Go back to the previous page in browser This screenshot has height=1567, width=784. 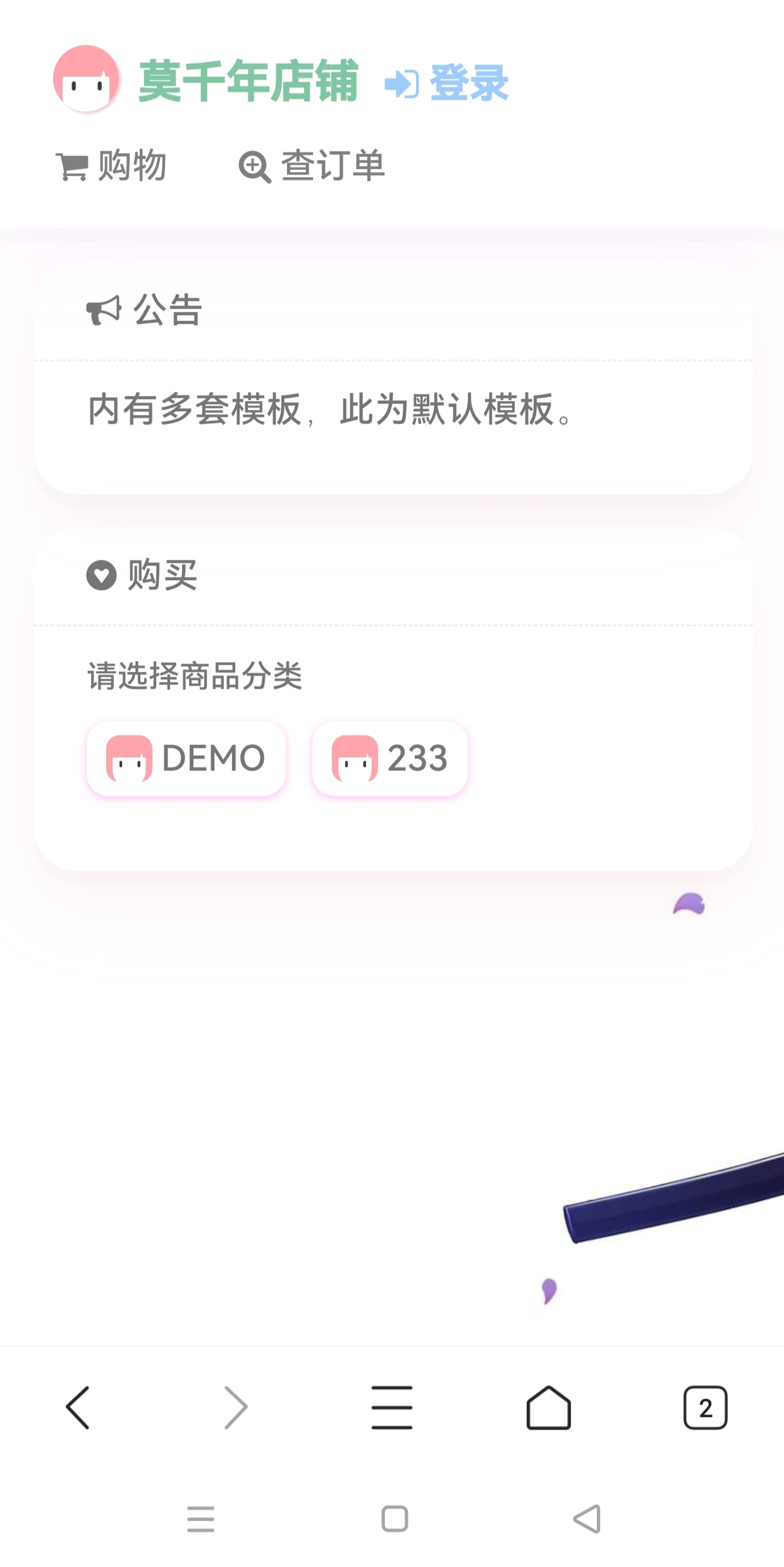(78, 1408)
